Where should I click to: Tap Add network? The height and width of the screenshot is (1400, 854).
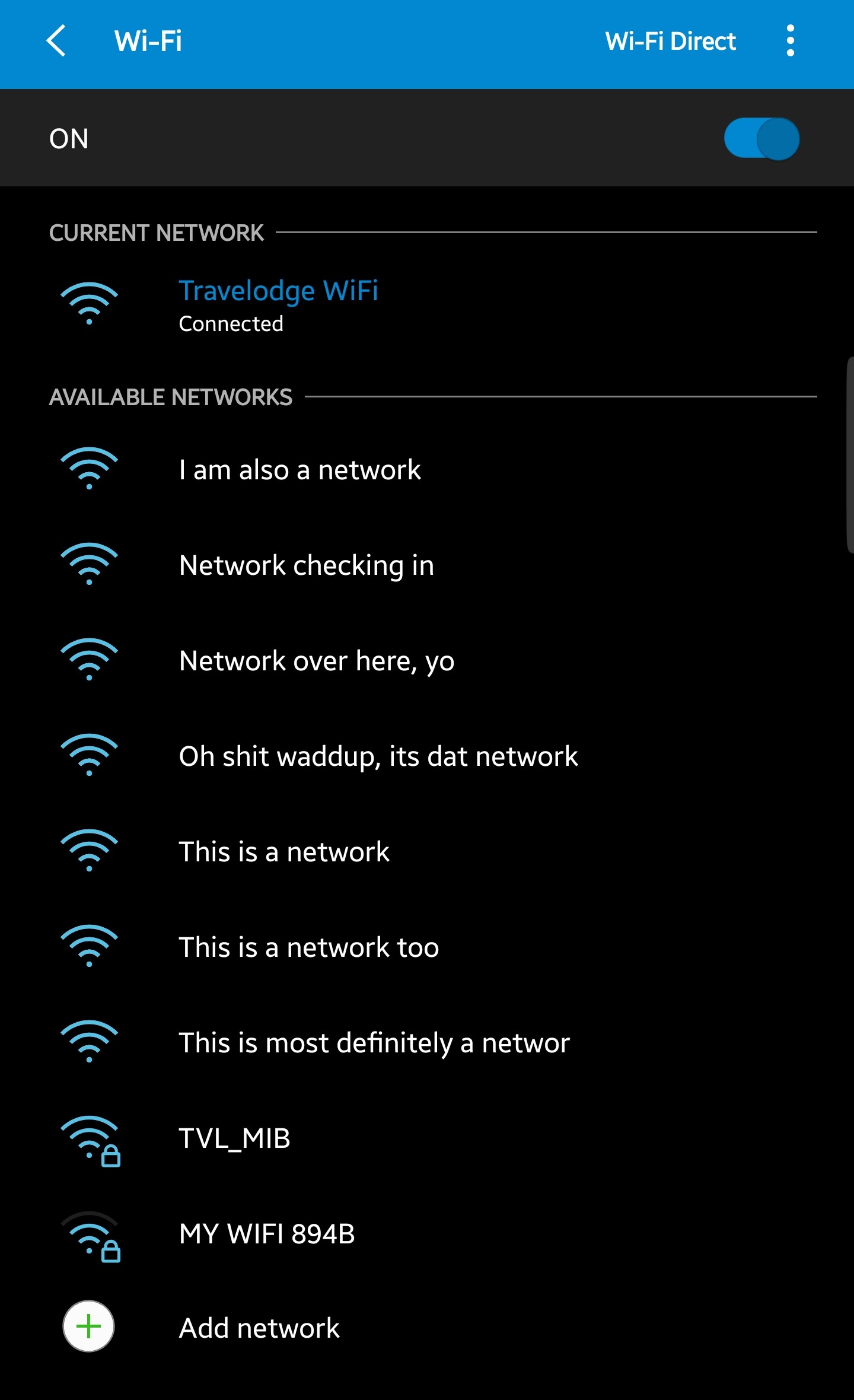(x=259, y=1327)
